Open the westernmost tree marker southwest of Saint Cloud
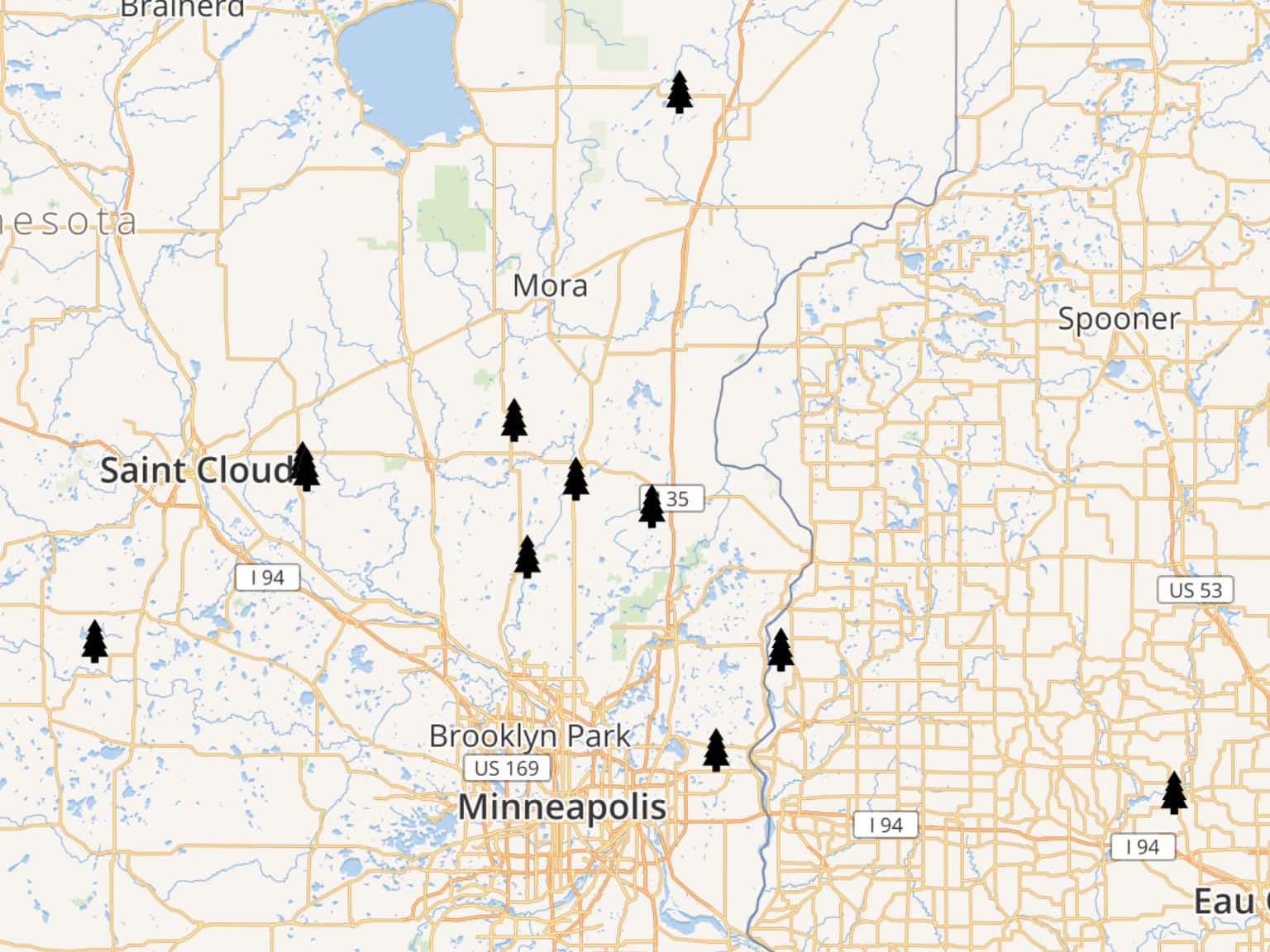 tap(95, 641)
